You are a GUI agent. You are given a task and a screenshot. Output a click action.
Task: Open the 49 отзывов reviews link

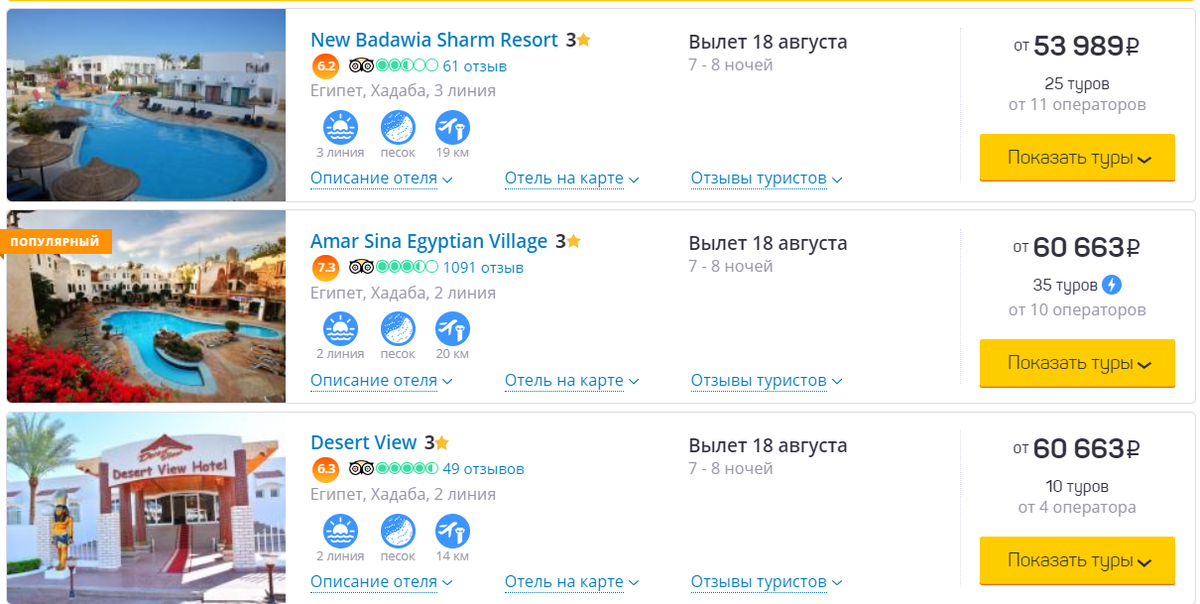point(483,469)
